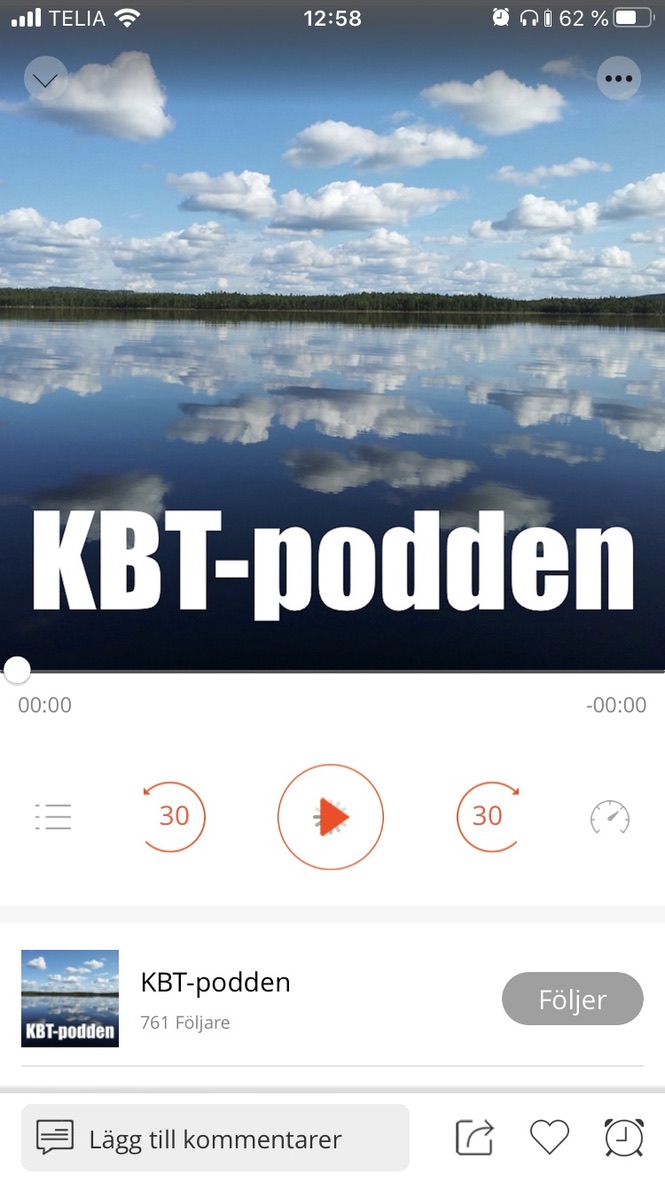Rewind 30 seconds
Image resolution: width=665 pixels, height=1182 pixels.
pyautogui.click(x=174, y=816)
